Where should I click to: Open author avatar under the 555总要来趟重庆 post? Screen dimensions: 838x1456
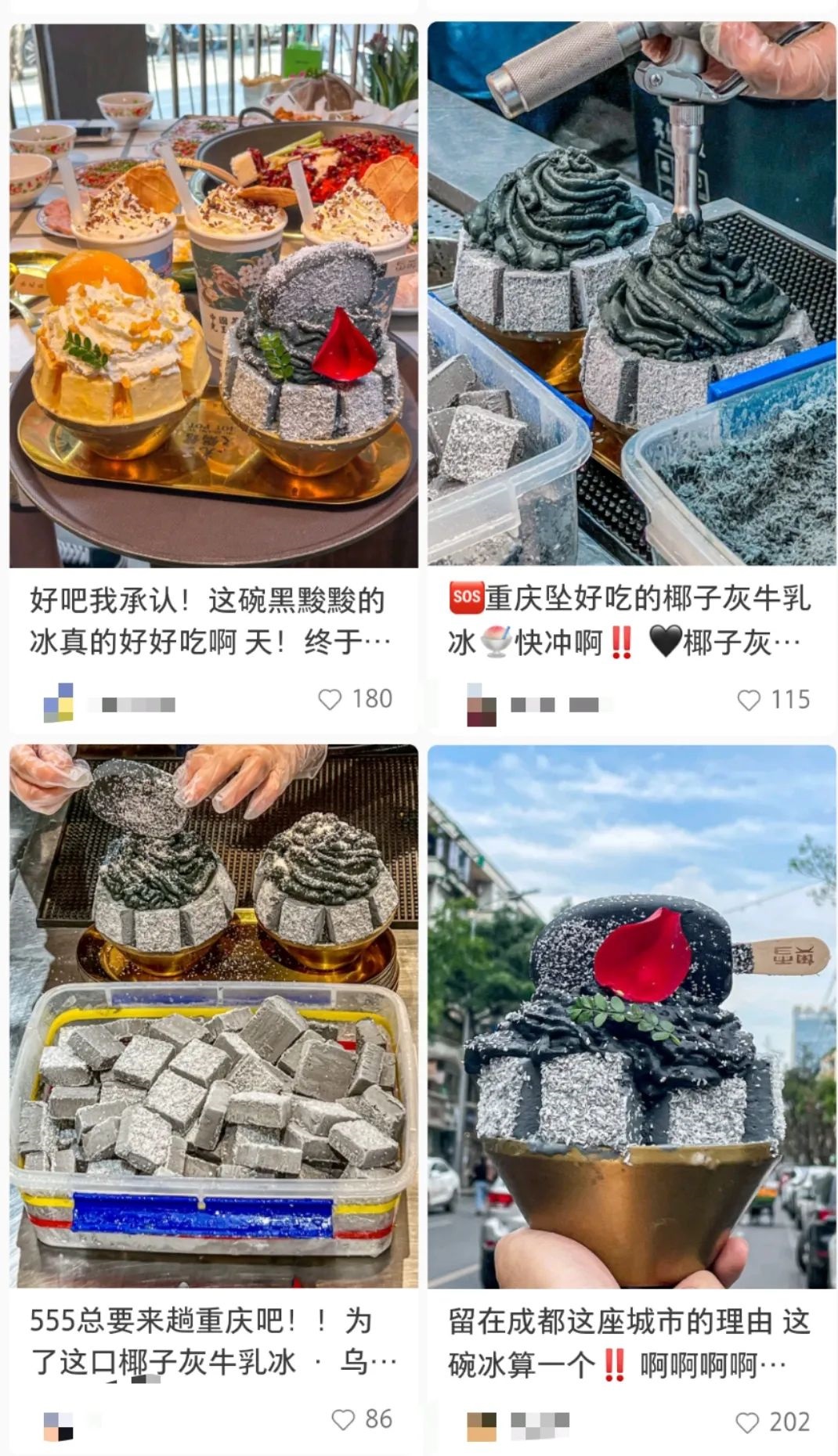point(59,1426)
